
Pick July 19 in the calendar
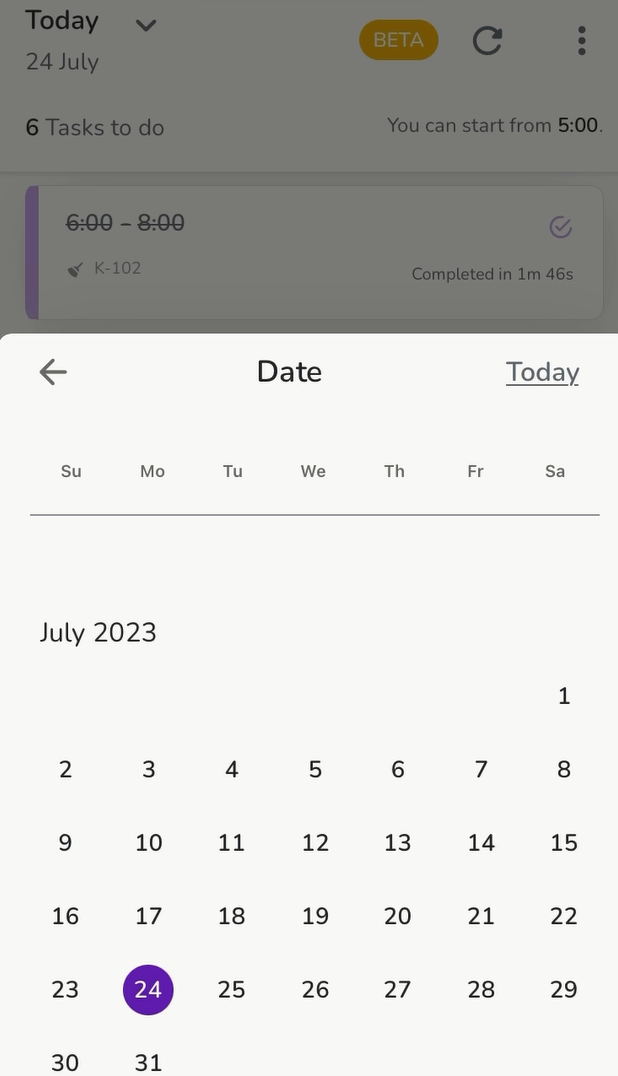click(x=315, y=916)
